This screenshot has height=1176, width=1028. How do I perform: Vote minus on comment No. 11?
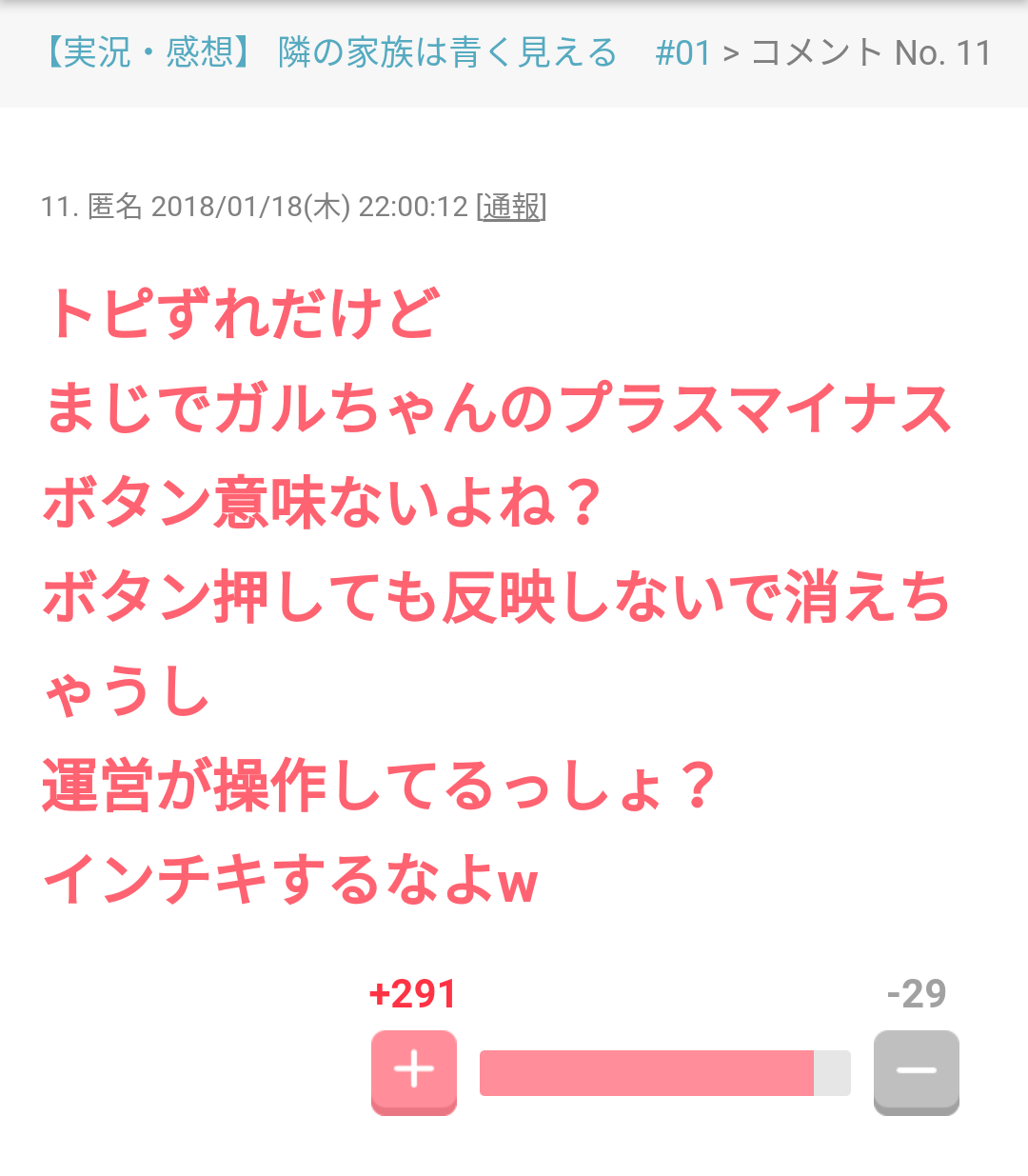tap(916, 1071)
